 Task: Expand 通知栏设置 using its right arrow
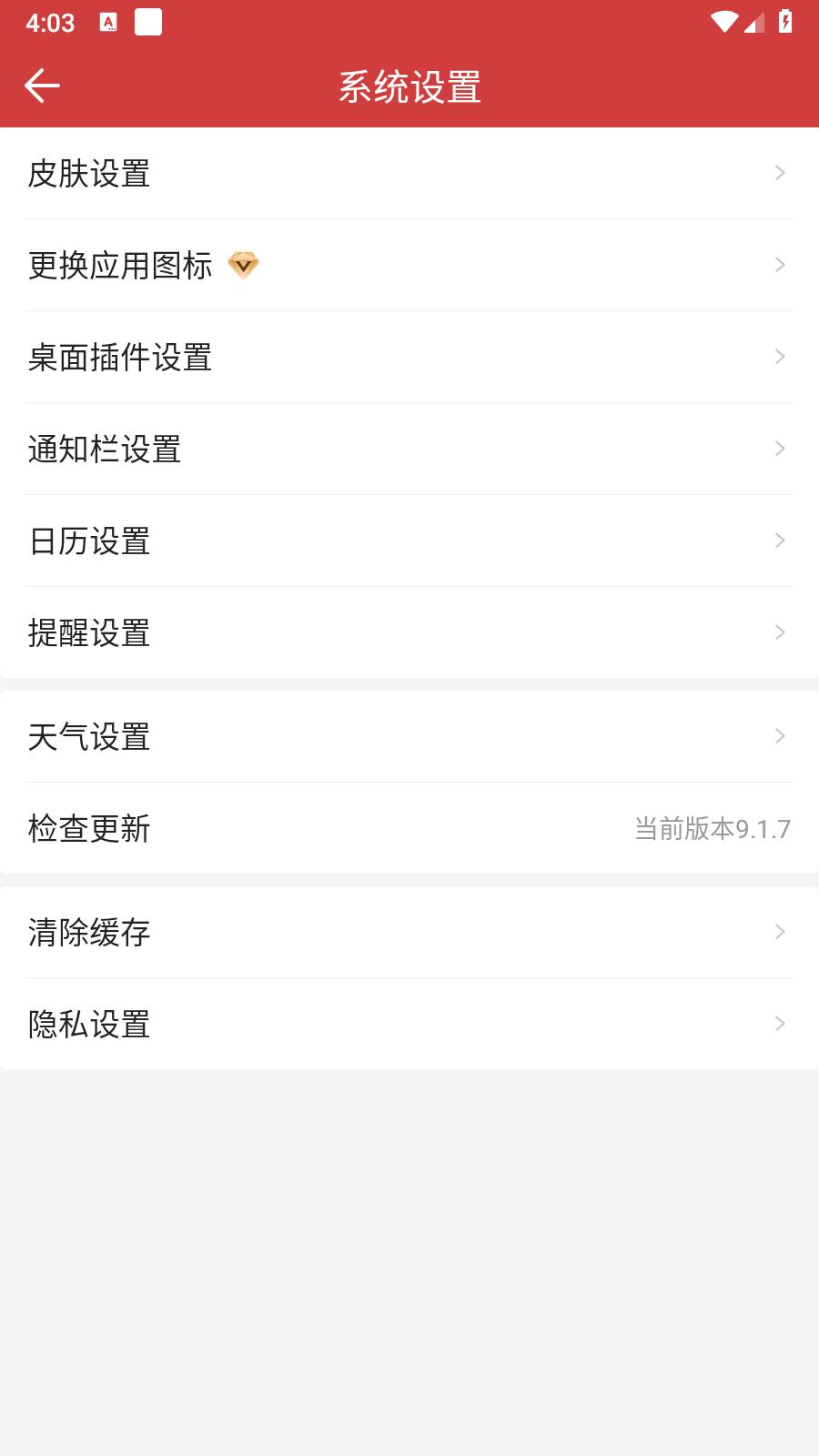tap(781, 448)
